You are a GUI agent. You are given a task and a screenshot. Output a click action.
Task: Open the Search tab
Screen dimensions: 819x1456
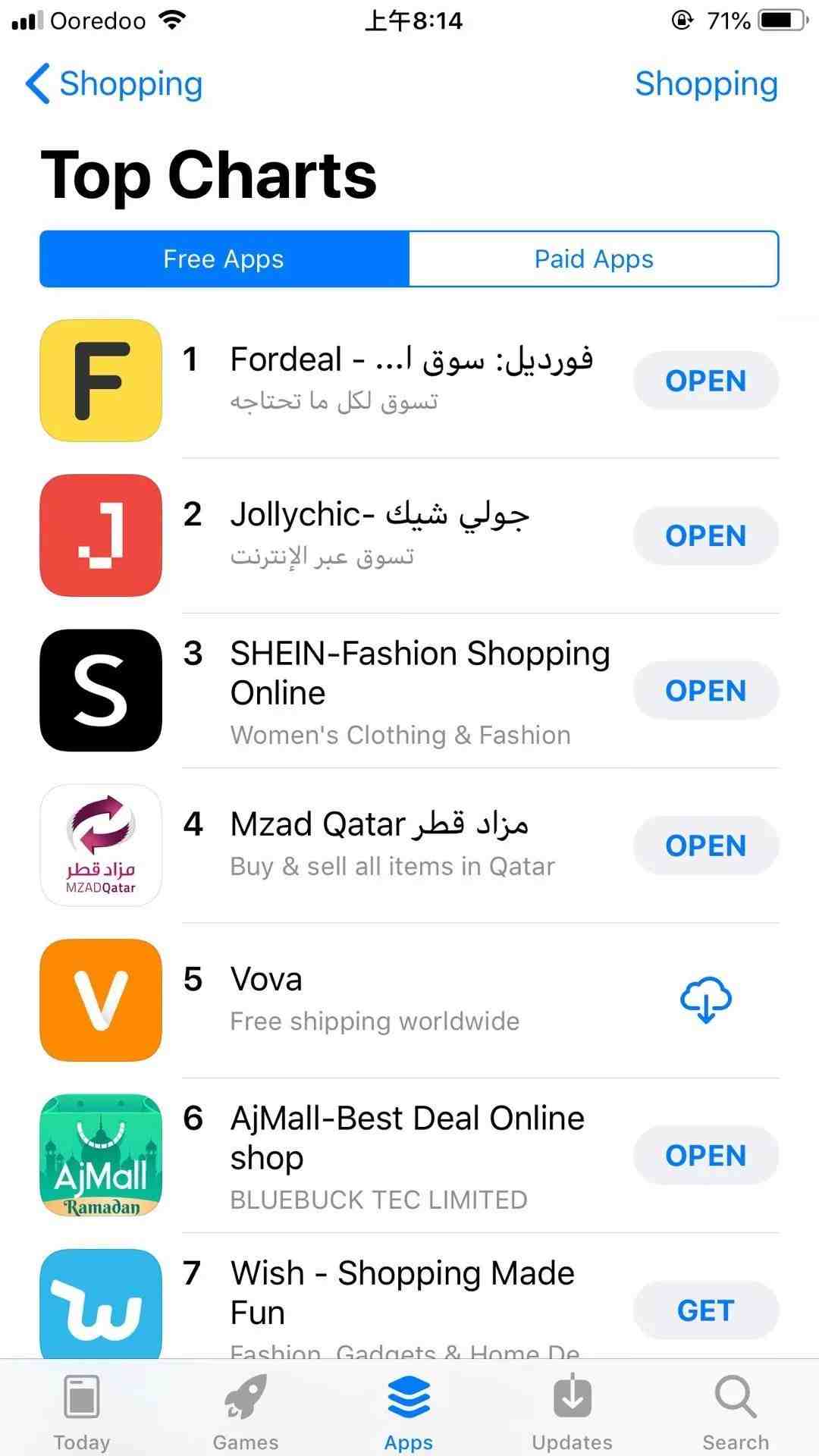pos(736,1409)
